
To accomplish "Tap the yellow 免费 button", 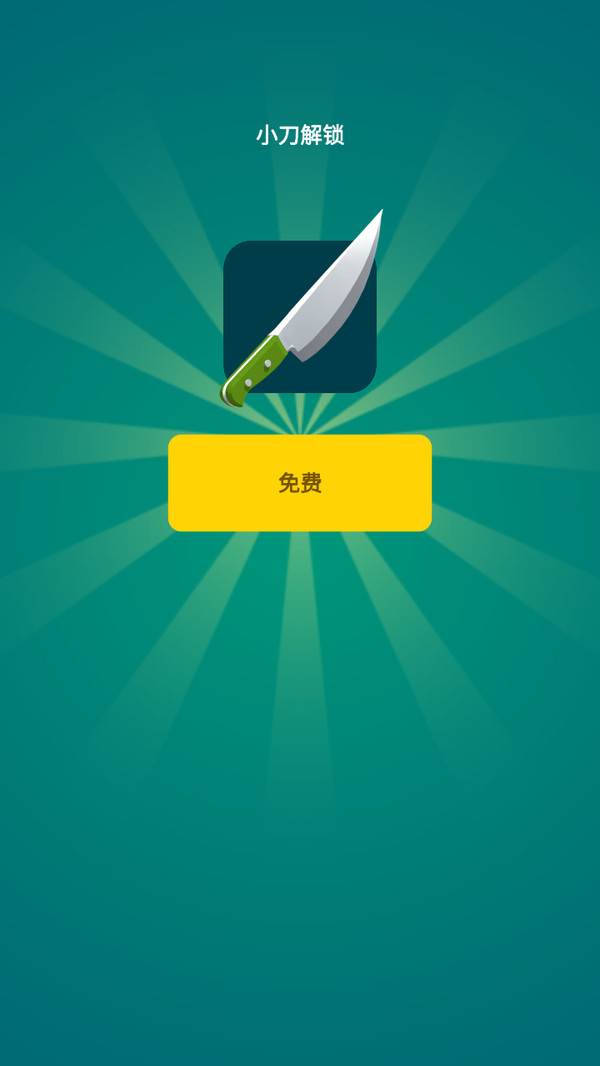I will coord(300,483).
